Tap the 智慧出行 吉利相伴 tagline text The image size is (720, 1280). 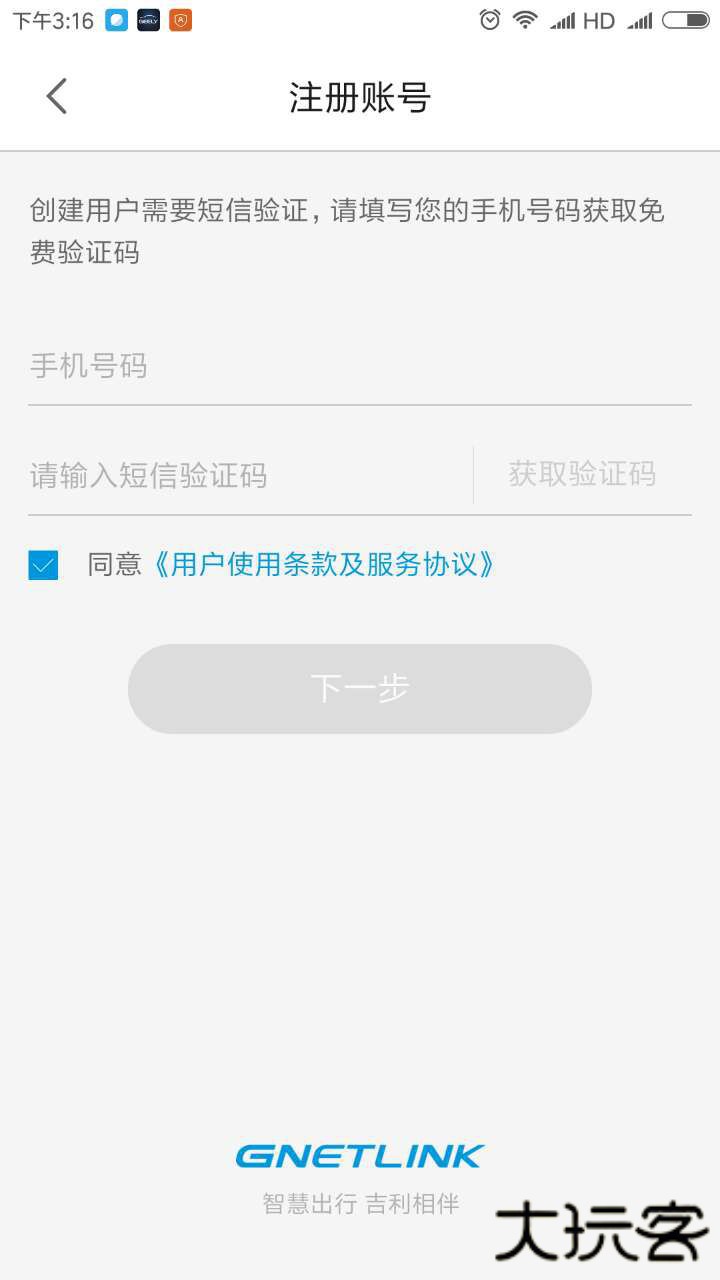(360, 1203)
